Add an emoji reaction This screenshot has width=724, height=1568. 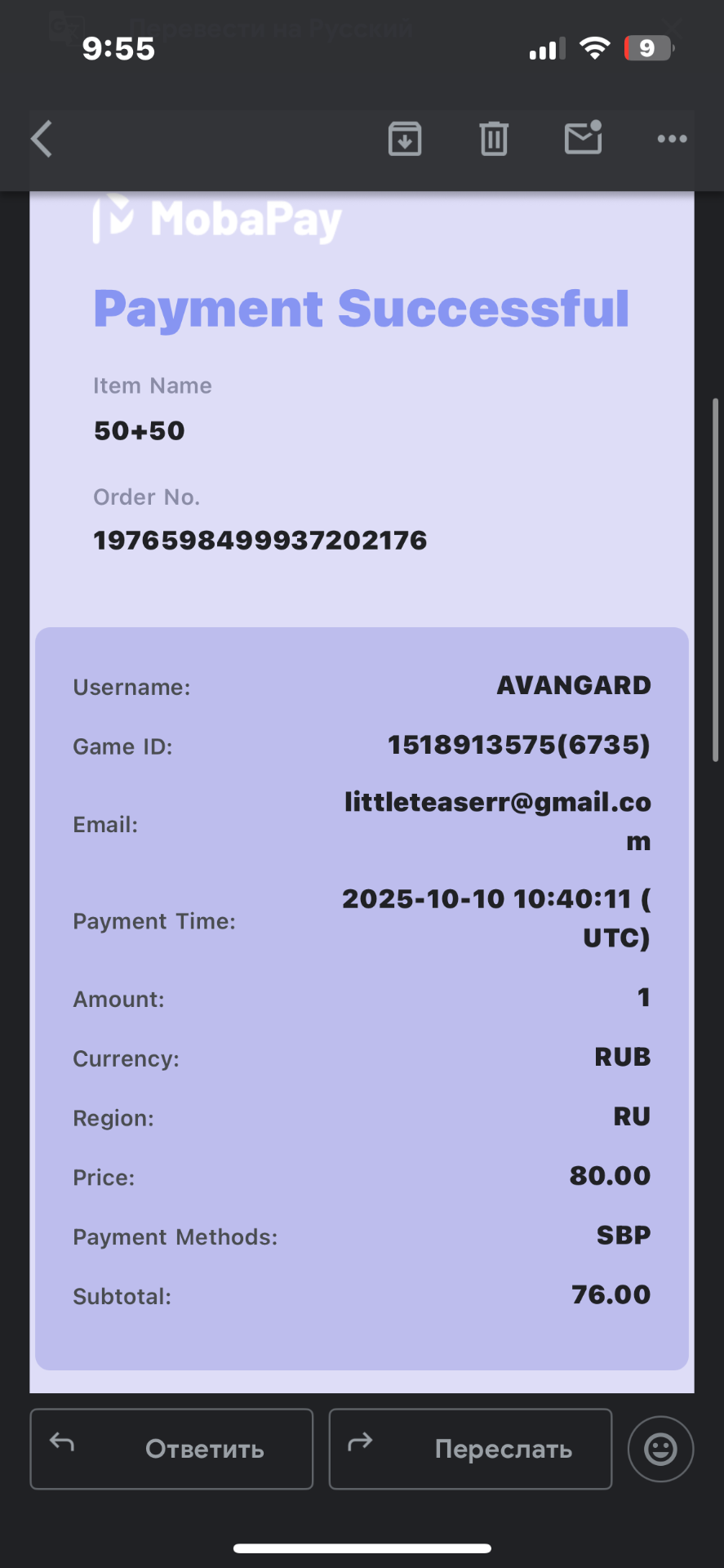pyautogui.click(x=660, y=1449)
